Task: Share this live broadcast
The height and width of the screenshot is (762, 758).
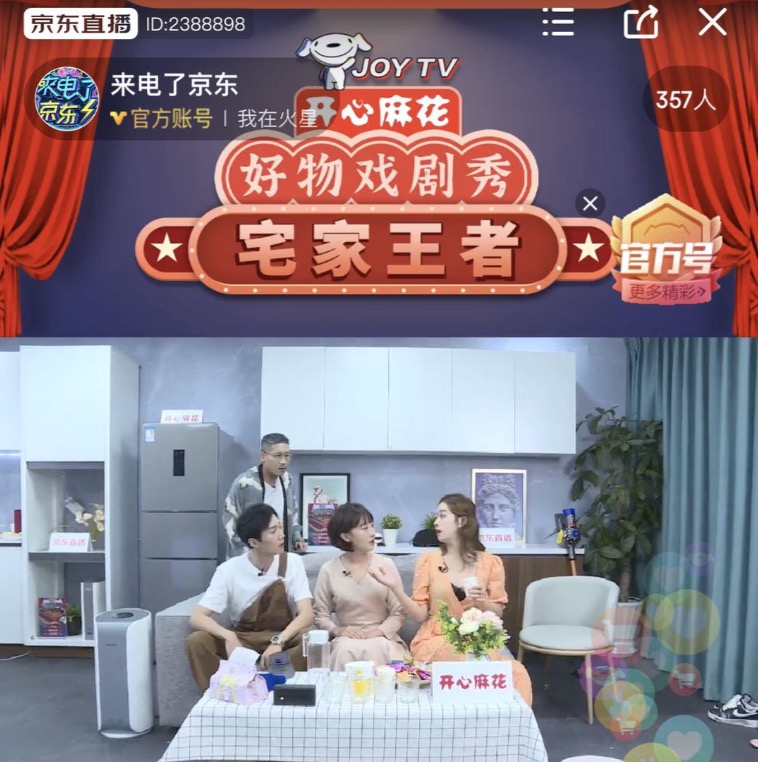Action: (641, 22)
